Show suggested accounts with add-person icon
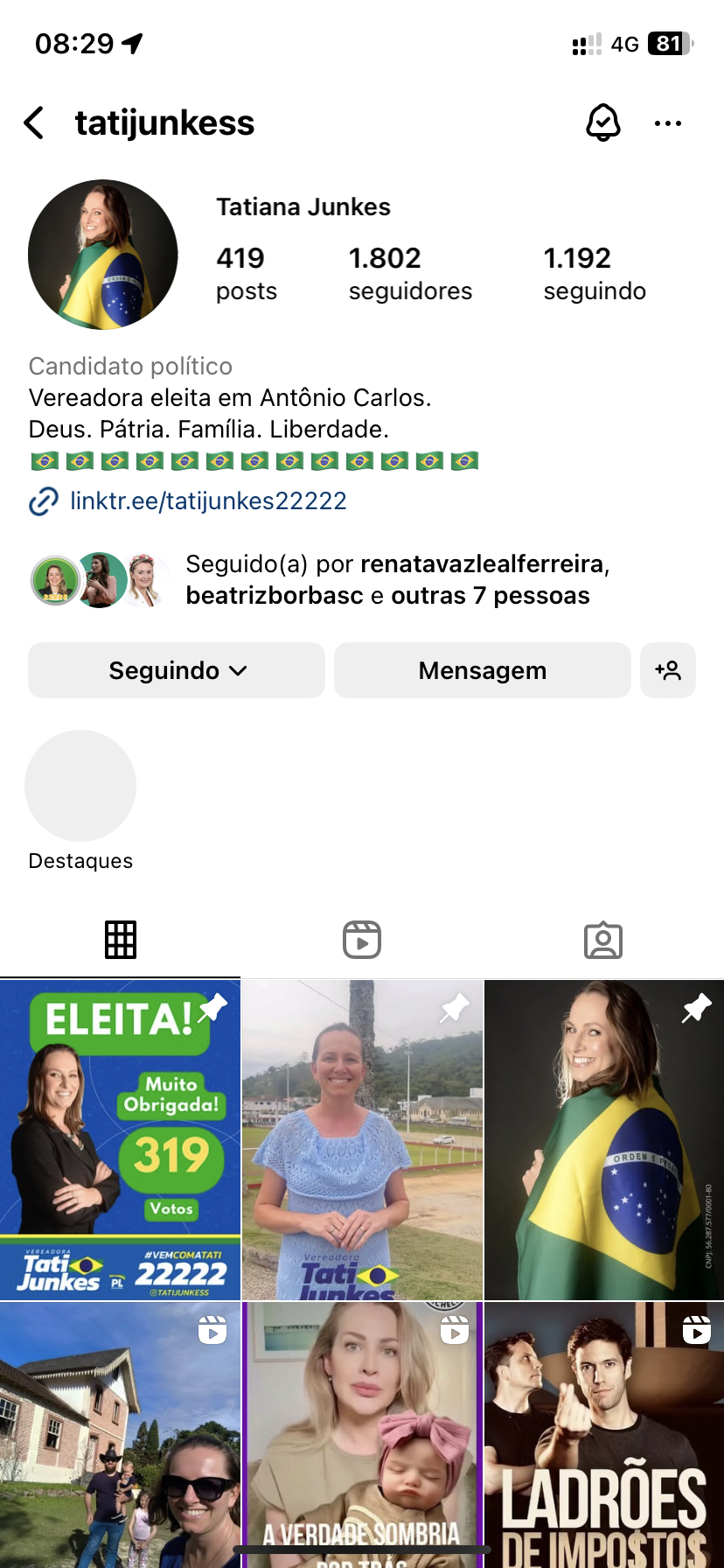The width and height of the screenshot is (724, 1568). 668,670
